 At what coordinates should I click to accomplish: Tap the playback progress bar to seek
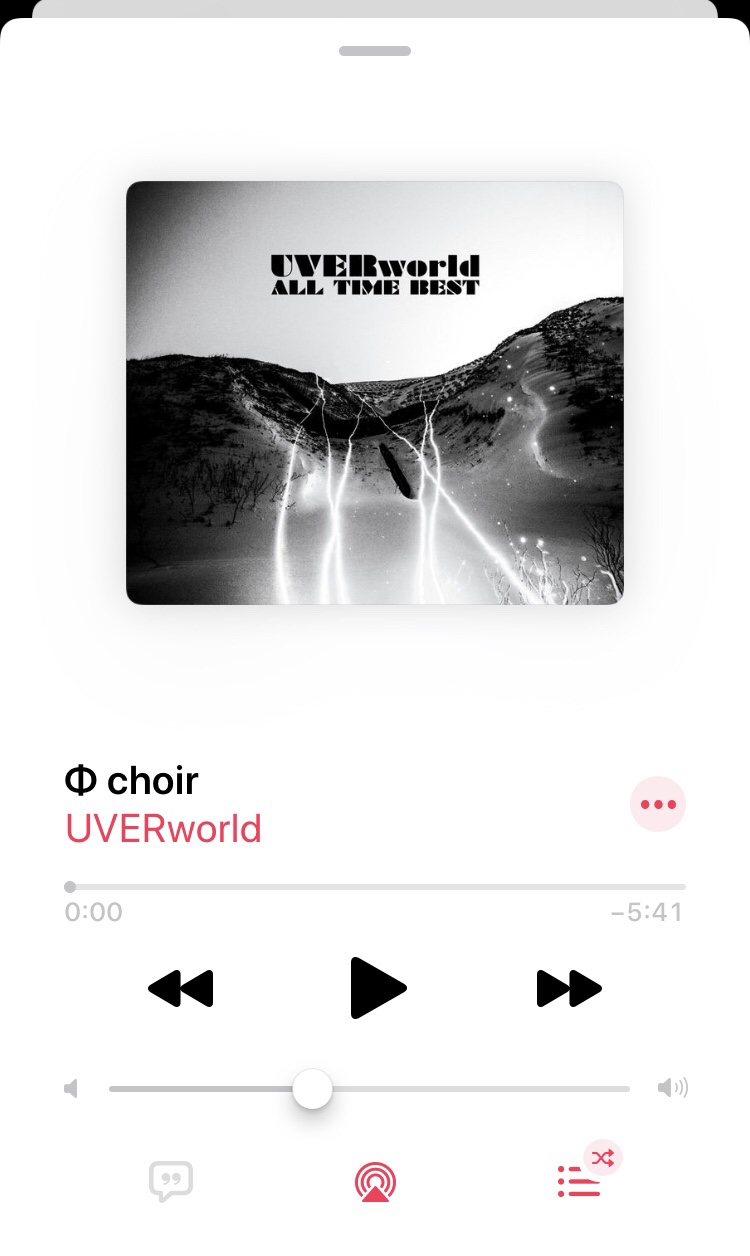click(x=375, y=887)
